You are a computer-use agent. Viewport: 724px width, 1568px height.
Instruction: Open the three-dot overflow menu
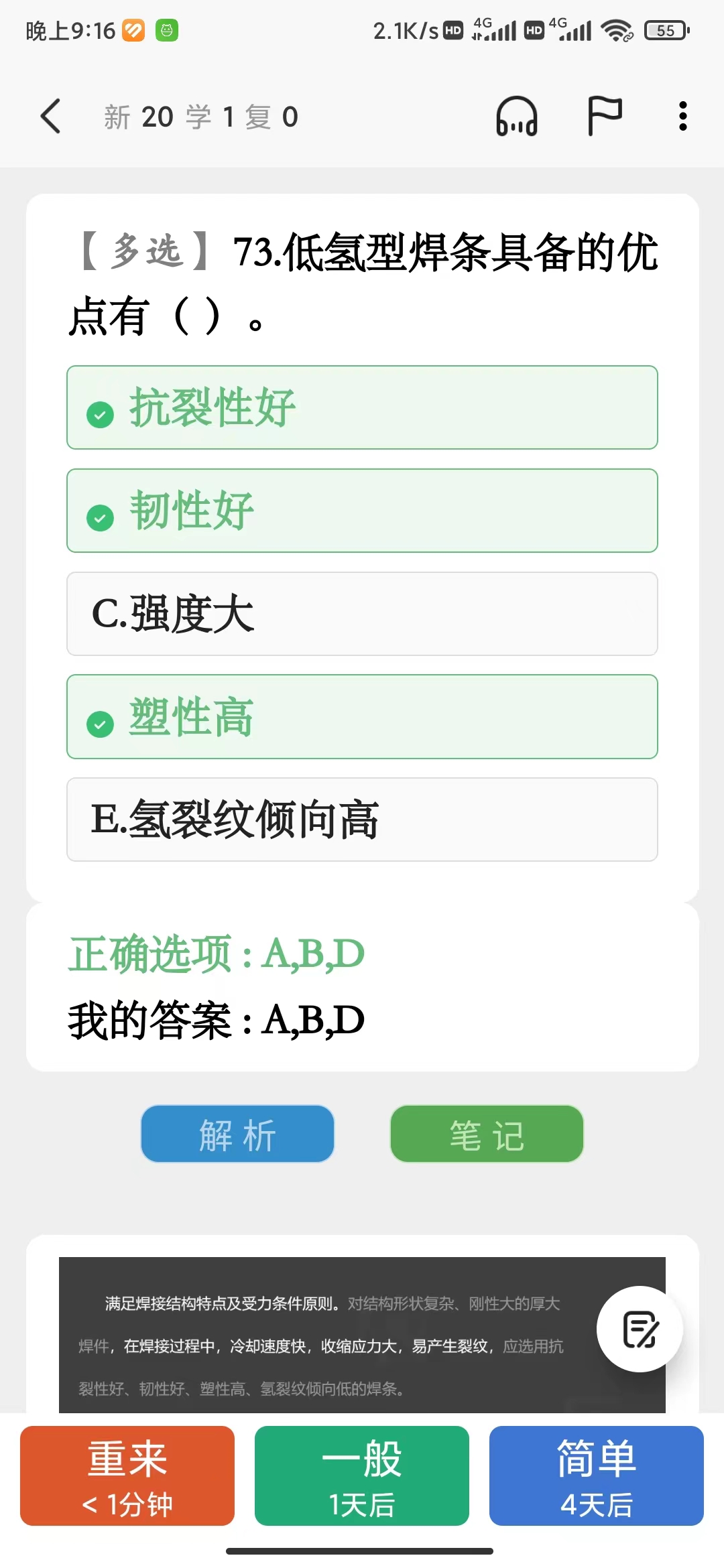click(x=682, y=117)
